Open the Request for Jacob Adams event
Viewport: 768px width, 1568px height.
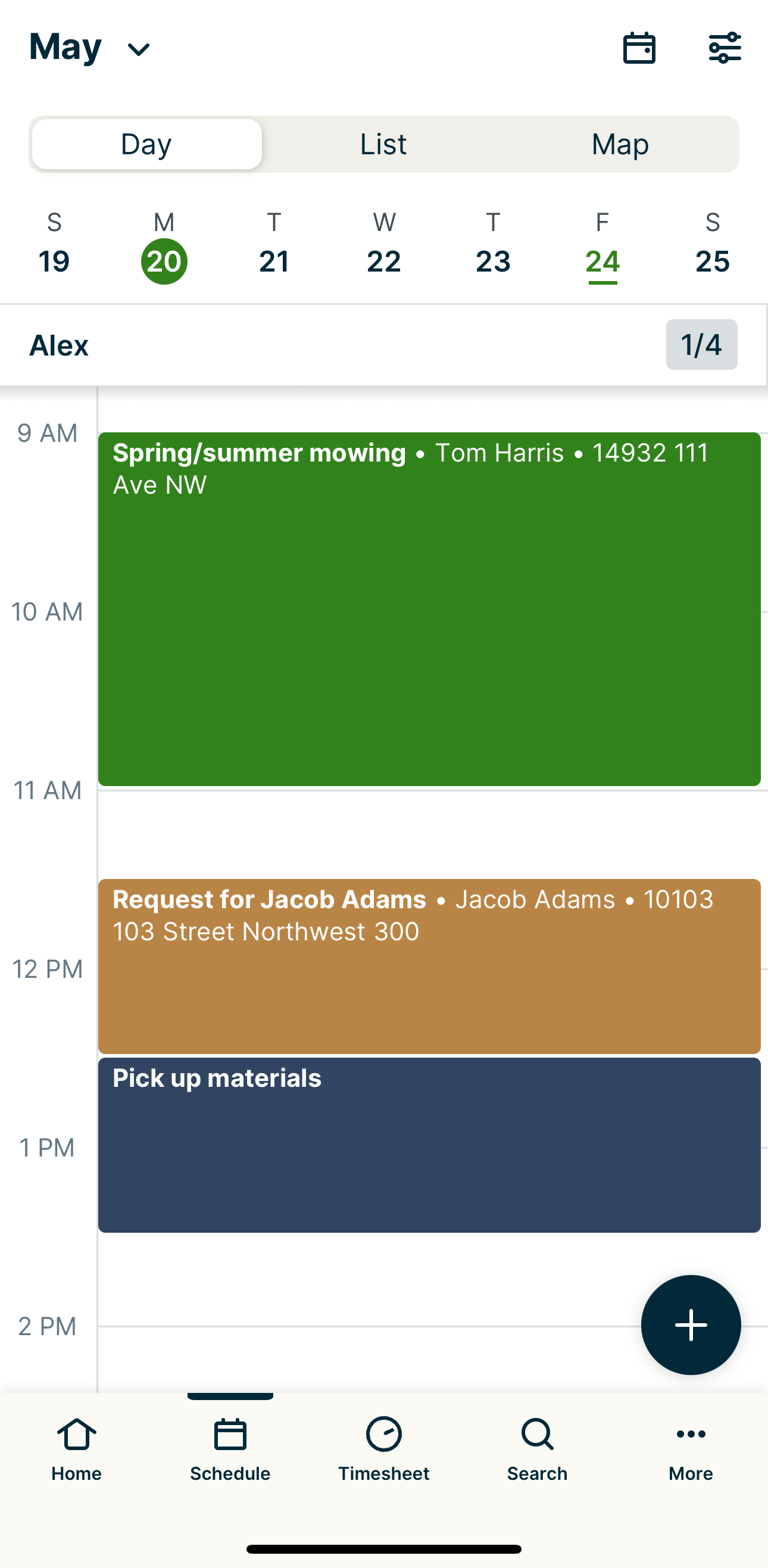point(429,966)
